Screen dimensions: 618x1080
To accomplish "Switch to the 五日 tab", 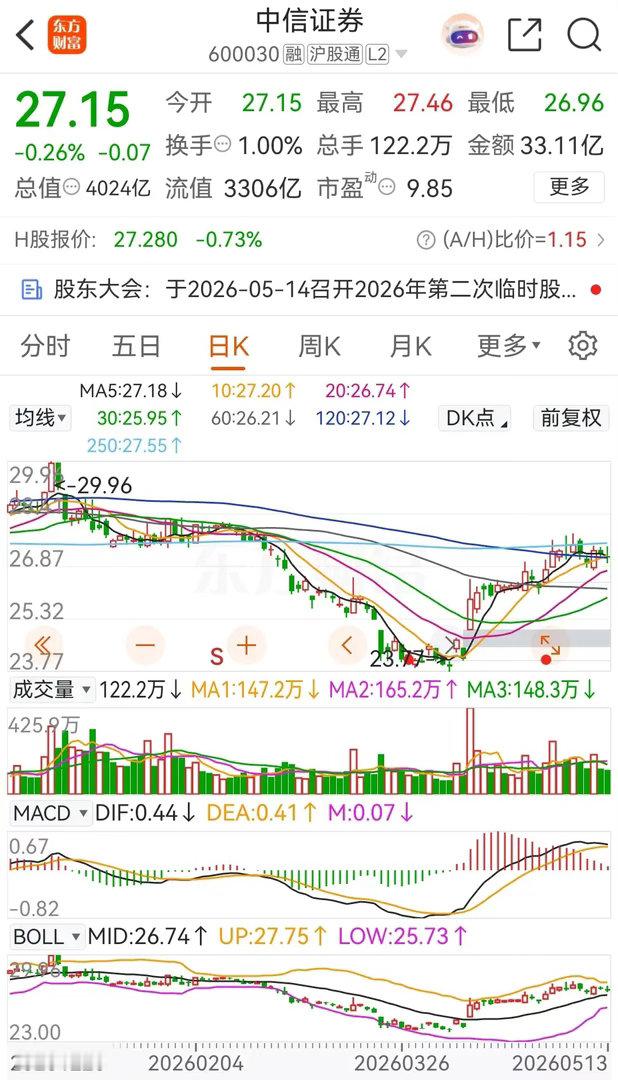I will tap(136, 346).
